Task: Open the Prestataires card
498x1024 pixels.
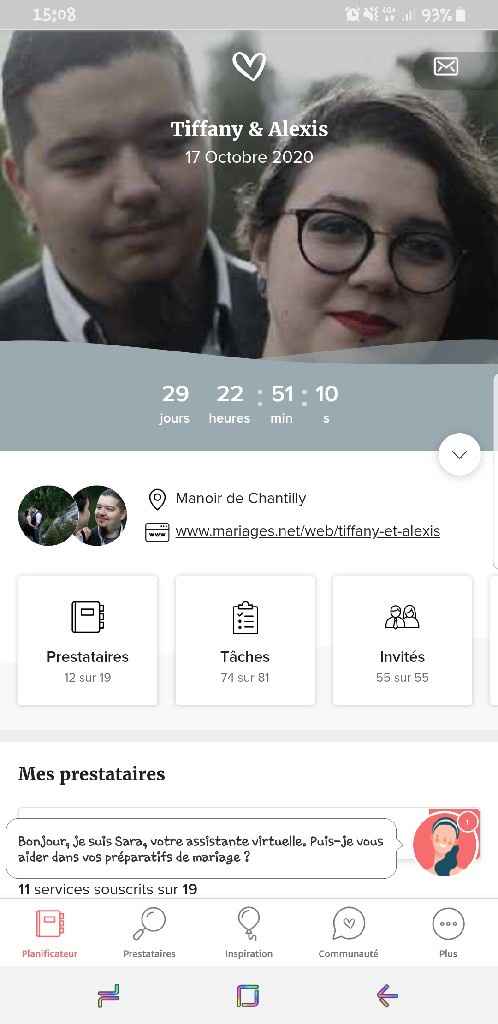Action: coord(87,640)
